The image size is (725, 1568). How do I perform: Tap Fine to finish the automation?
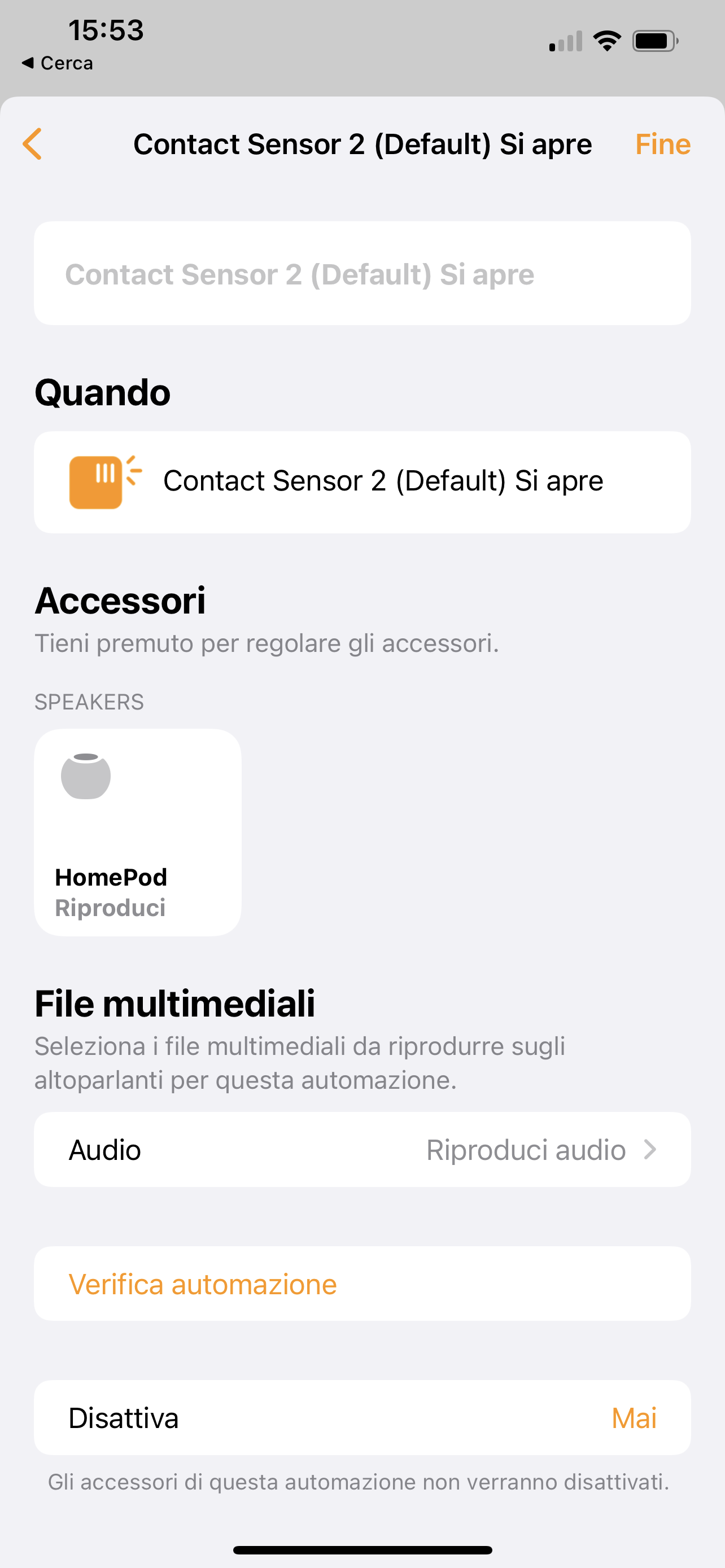[663, 144]
